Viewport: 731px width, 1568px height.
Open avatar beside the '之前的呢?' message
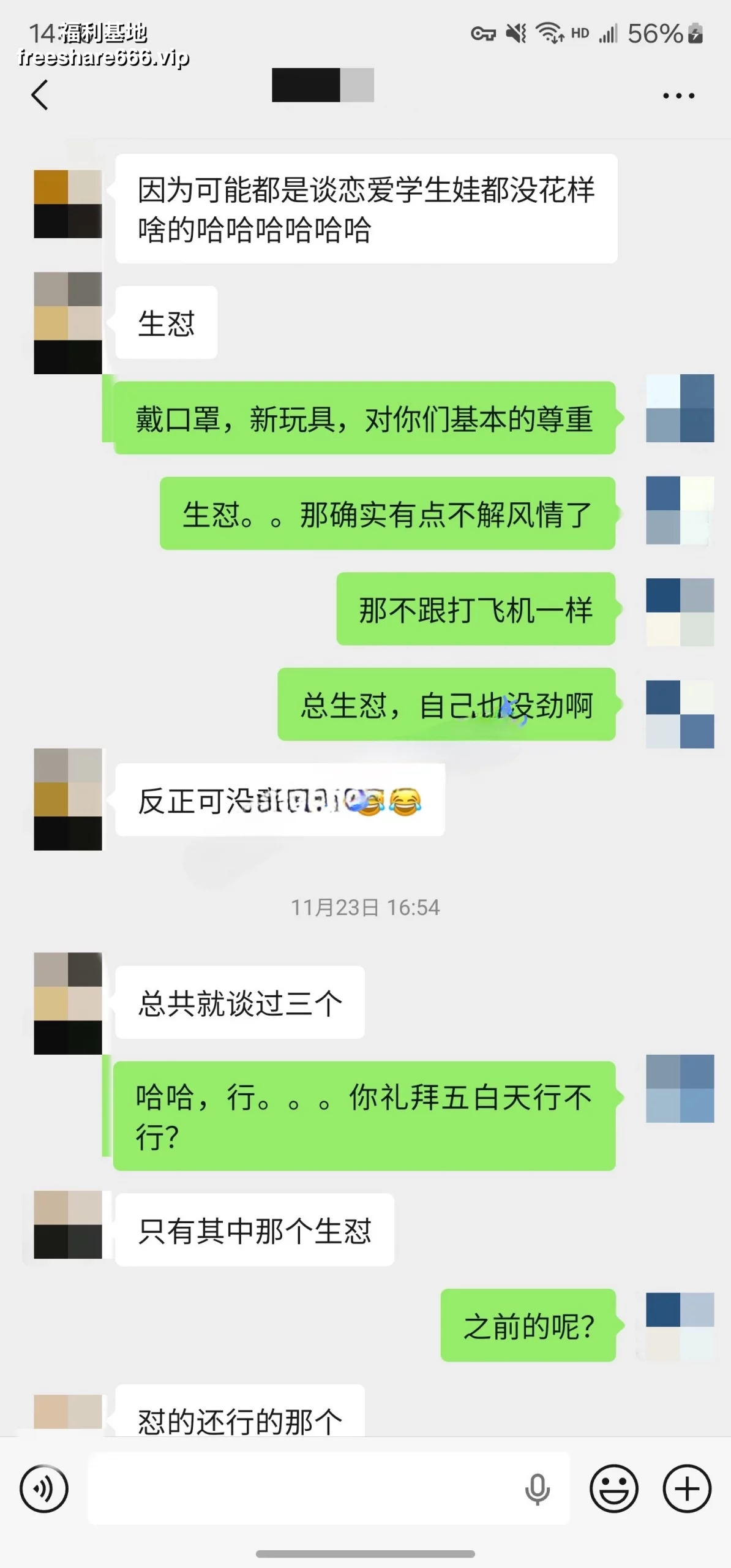(x=680, y=1327)
